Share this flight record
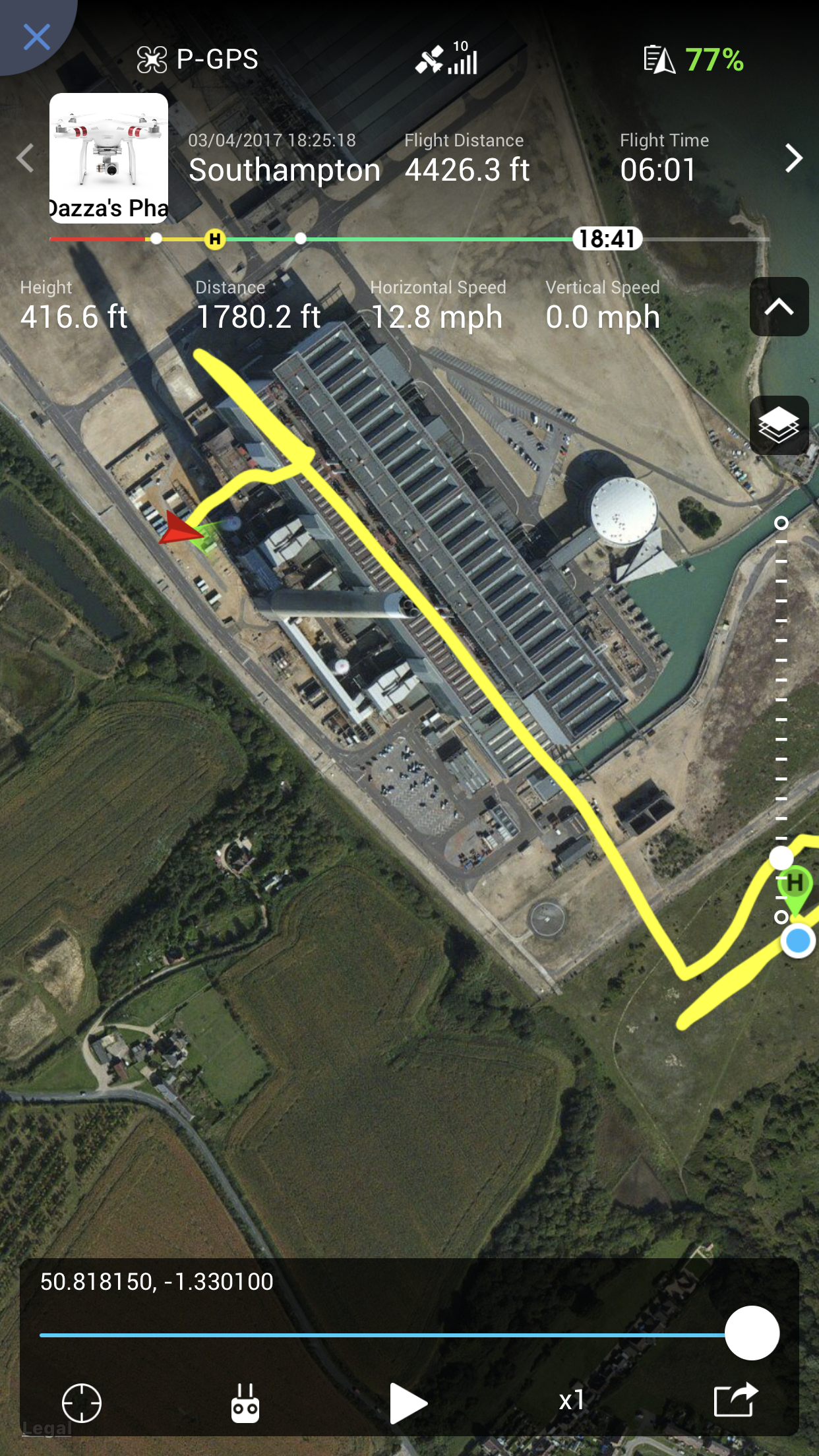Screen dimensions: 819x1456 [736, 1399]
